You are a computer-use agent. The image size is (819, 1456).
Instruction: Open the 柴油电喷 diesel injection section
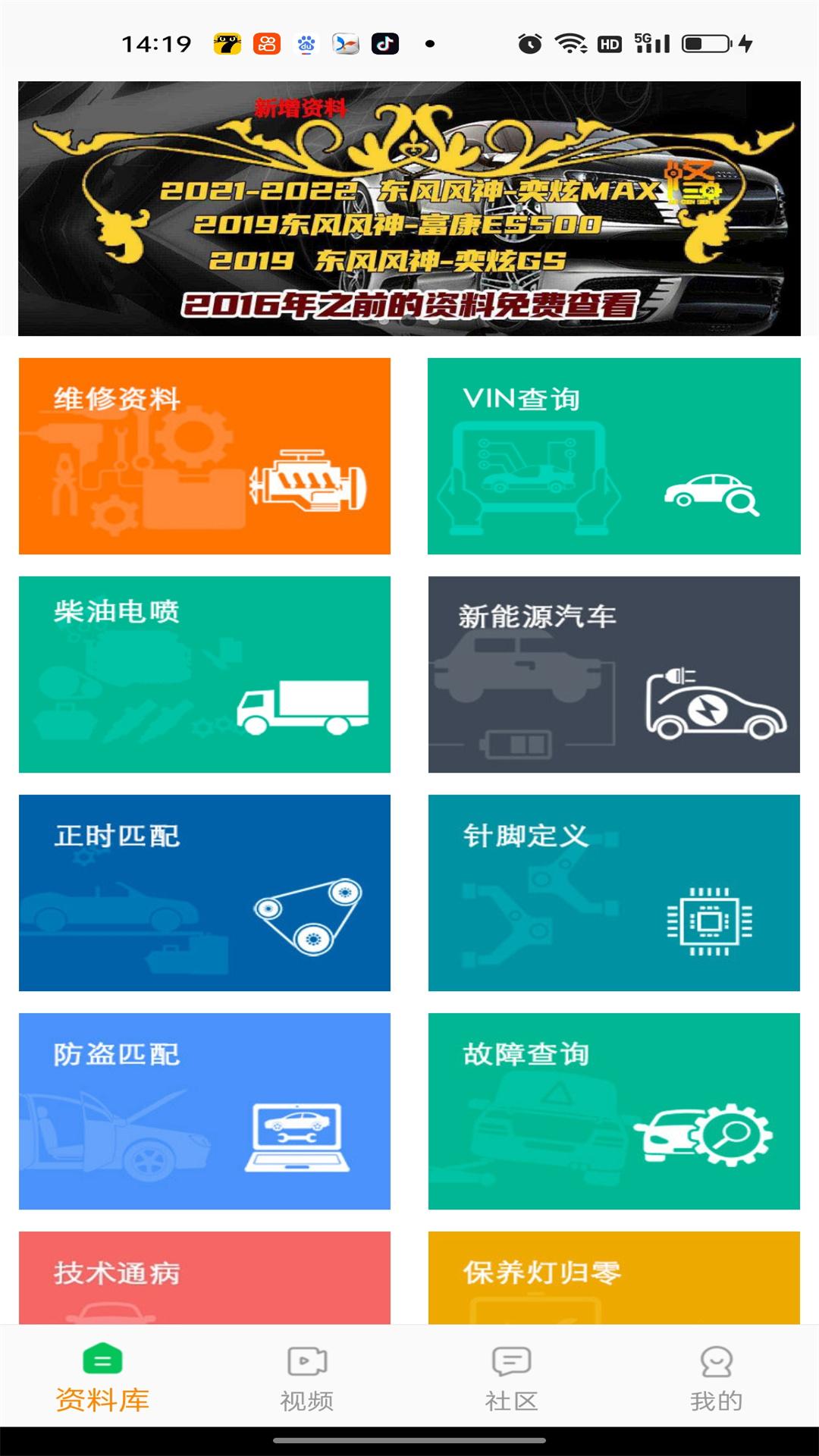(x=205, y=675)
